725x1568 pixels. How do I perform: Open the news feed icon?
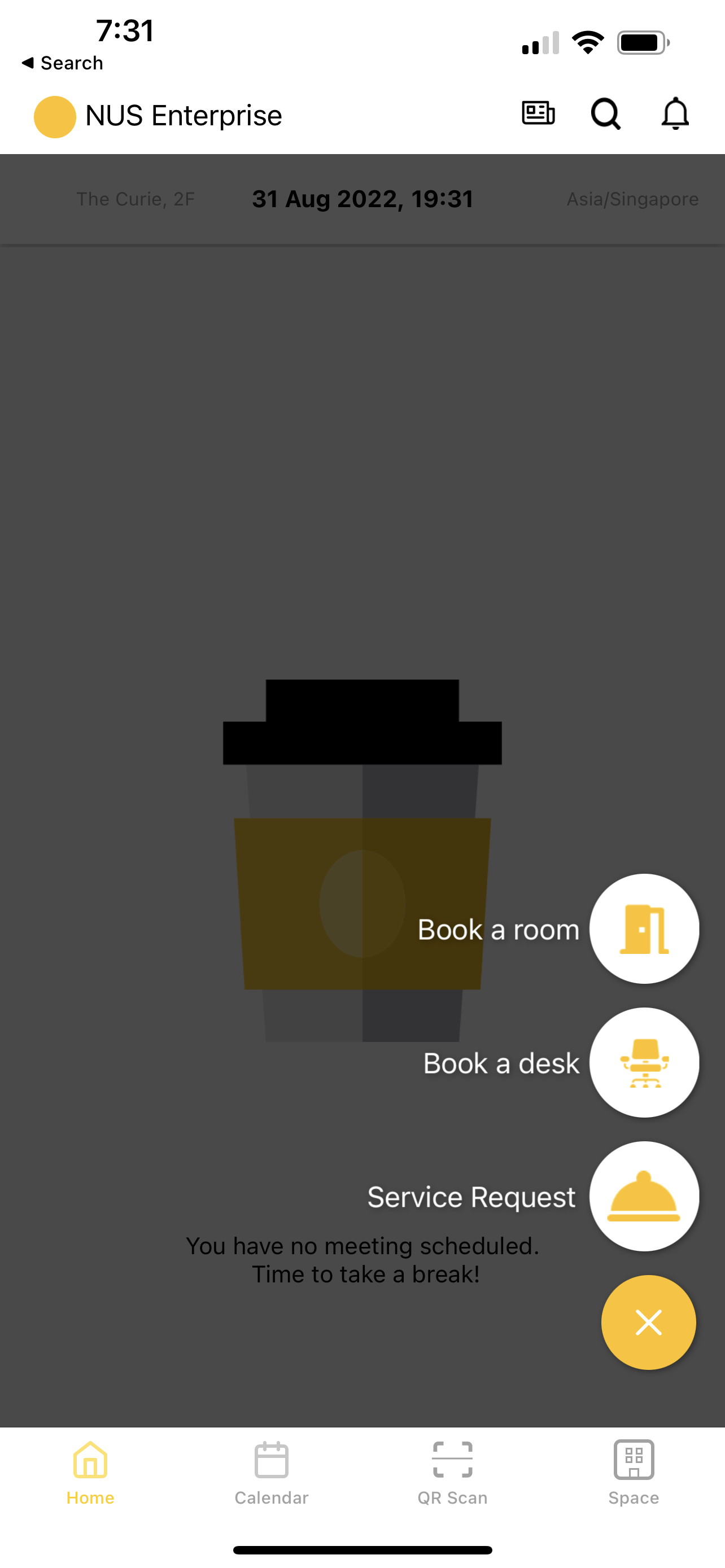click(538, 114)
